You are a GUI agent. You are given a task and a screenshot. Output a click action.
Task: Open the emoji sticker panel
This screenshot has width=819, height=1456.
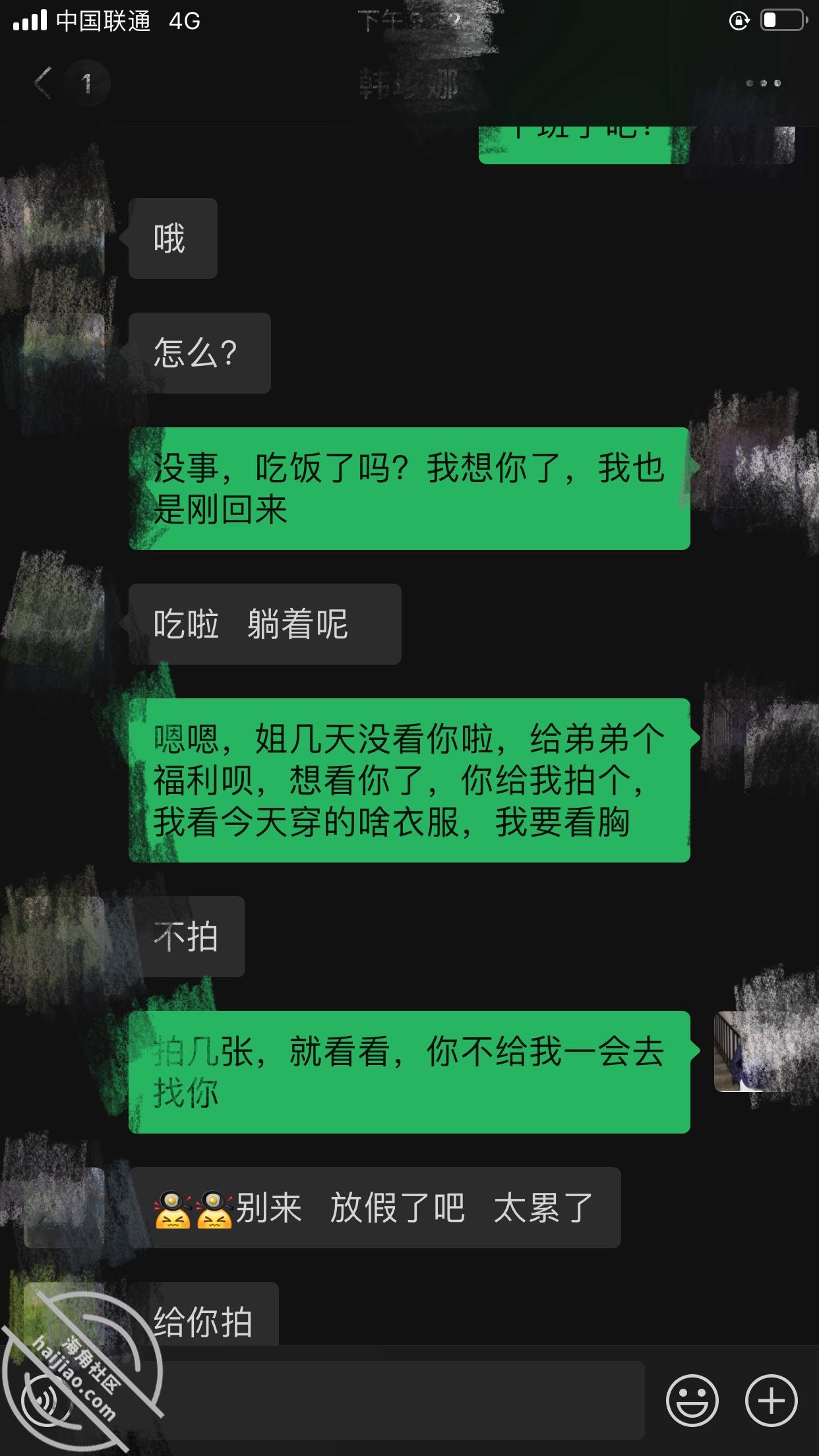(x=692, y=1401)
